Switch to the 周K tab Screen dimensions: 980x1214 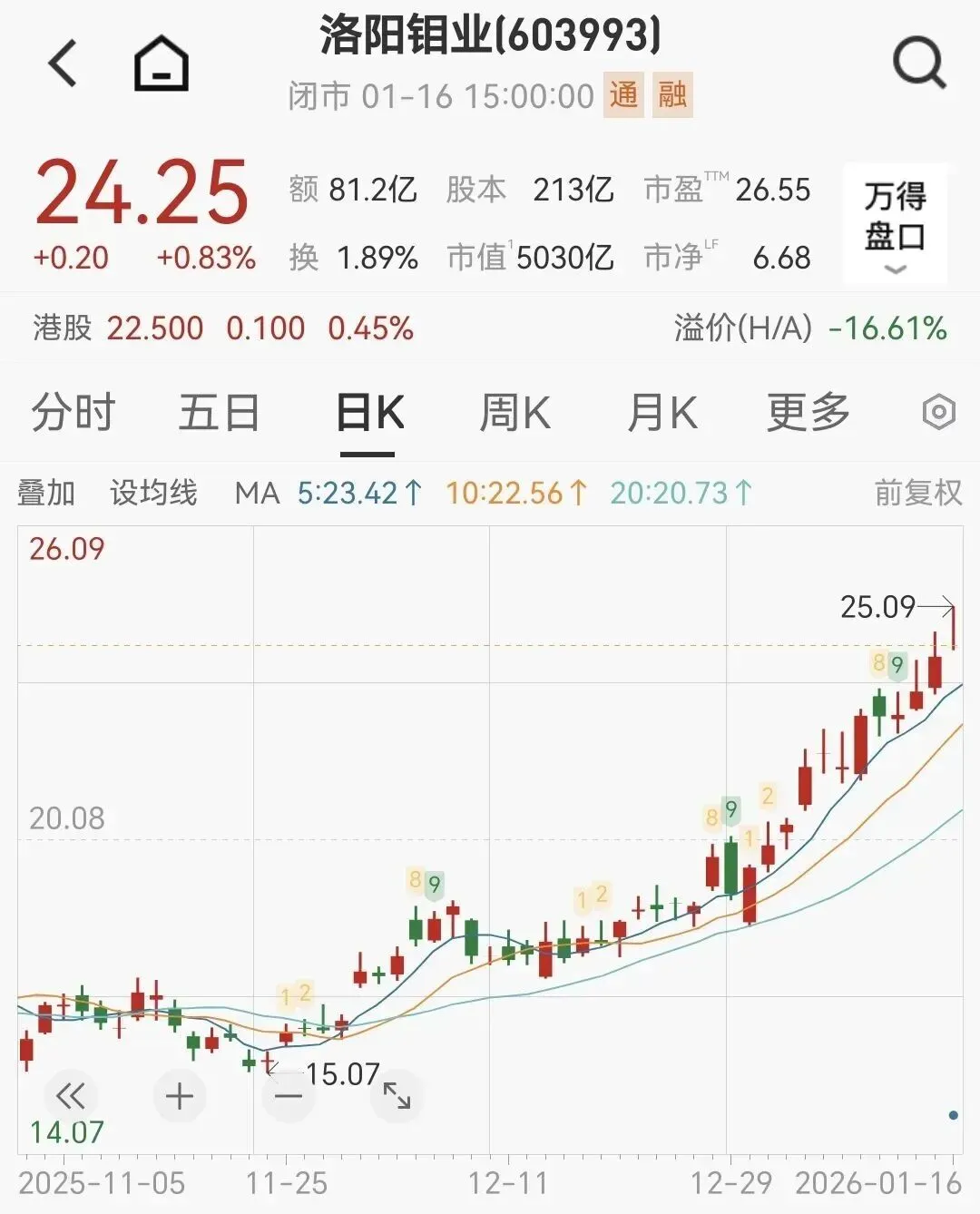click(514, 413)
